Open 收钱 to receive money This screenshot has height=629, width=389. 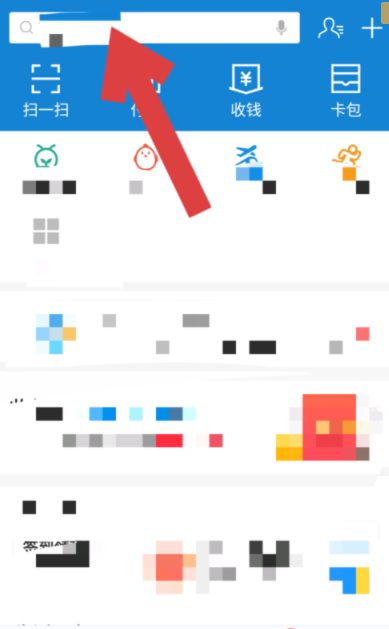click(x=246, y=91)
